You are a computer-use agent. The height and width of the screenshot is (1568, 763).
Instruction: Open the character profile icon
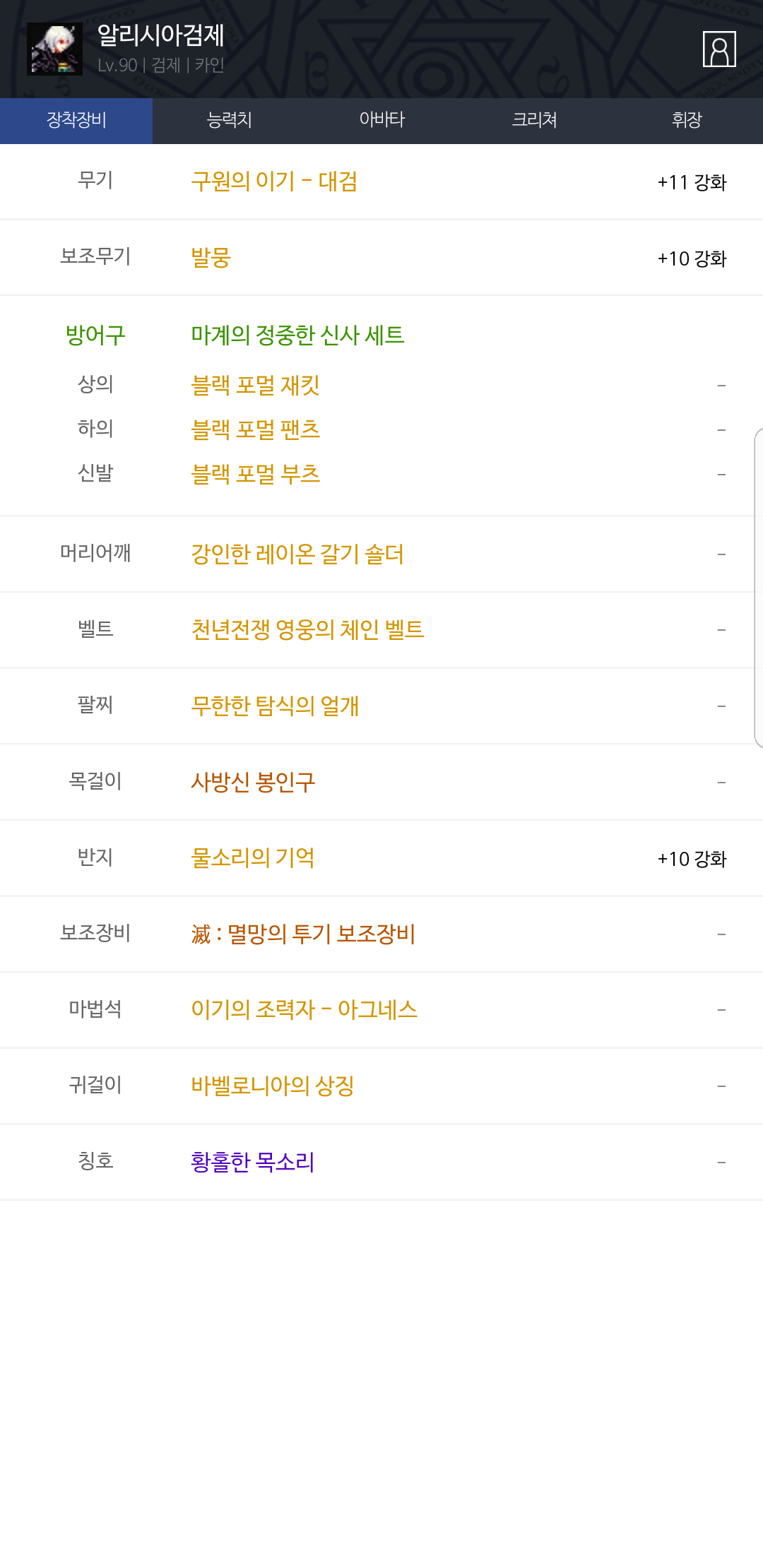coord(719,49)
